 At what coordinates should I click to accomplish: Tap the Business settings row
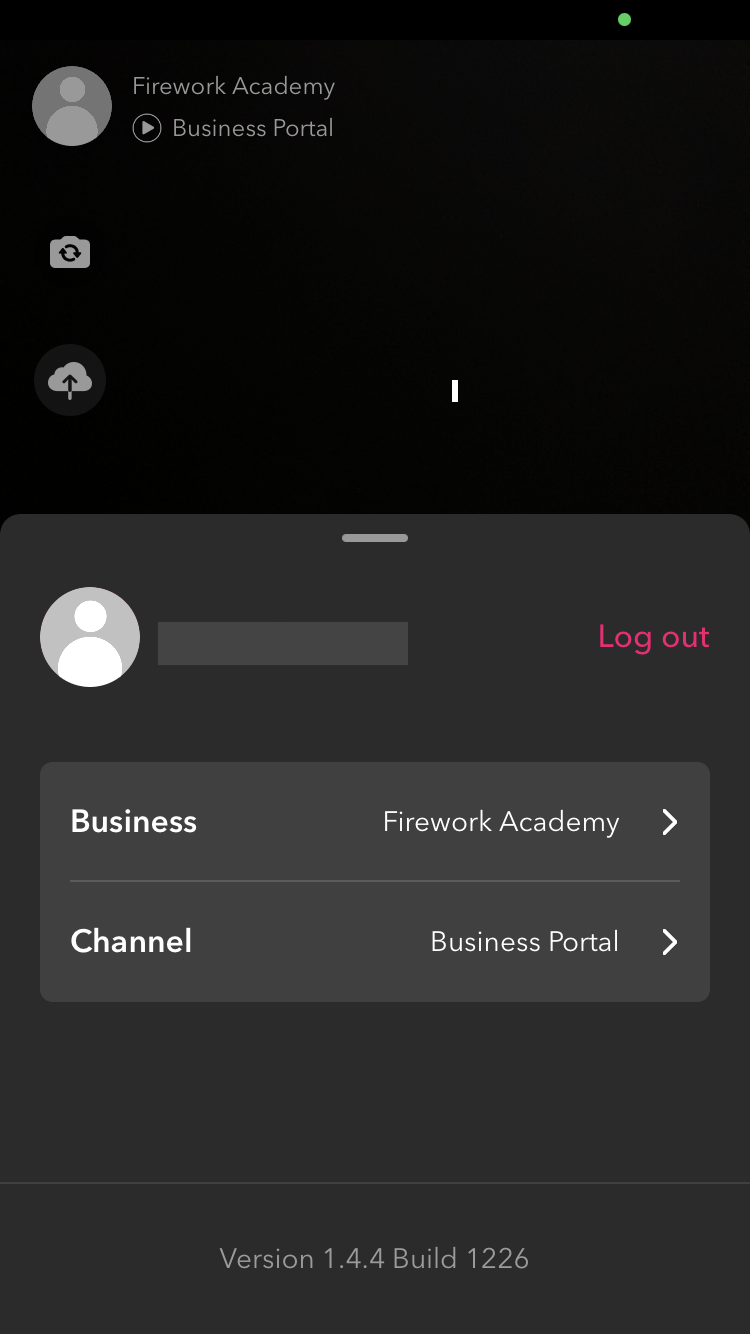374,822
